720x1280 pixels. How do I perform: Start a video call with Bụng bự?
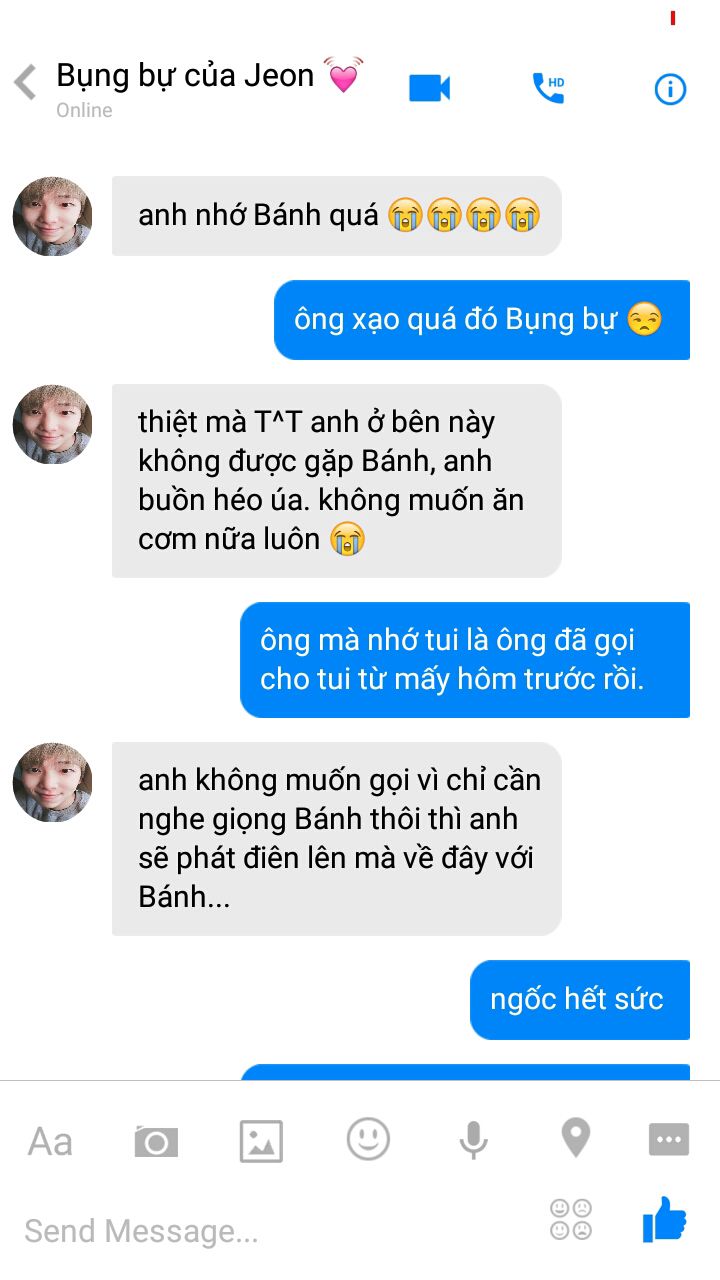(x=430, y=88)
